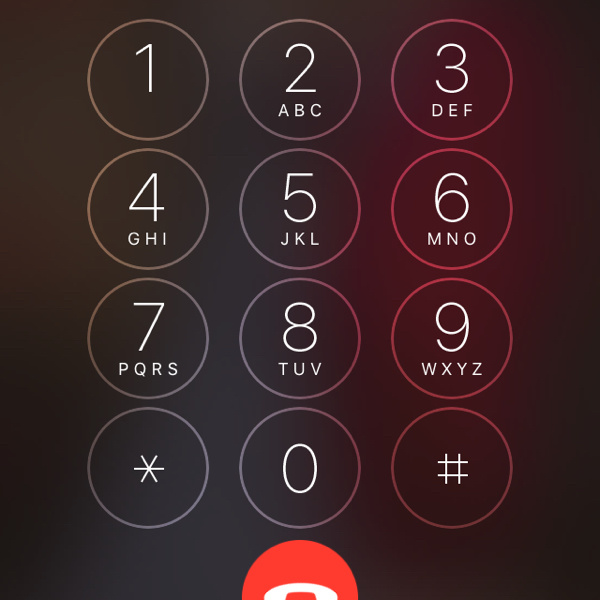The height and width of the screenshot is (600, 600).
Task: Enter digit 6 MNO
Action: tap(451, 208)
